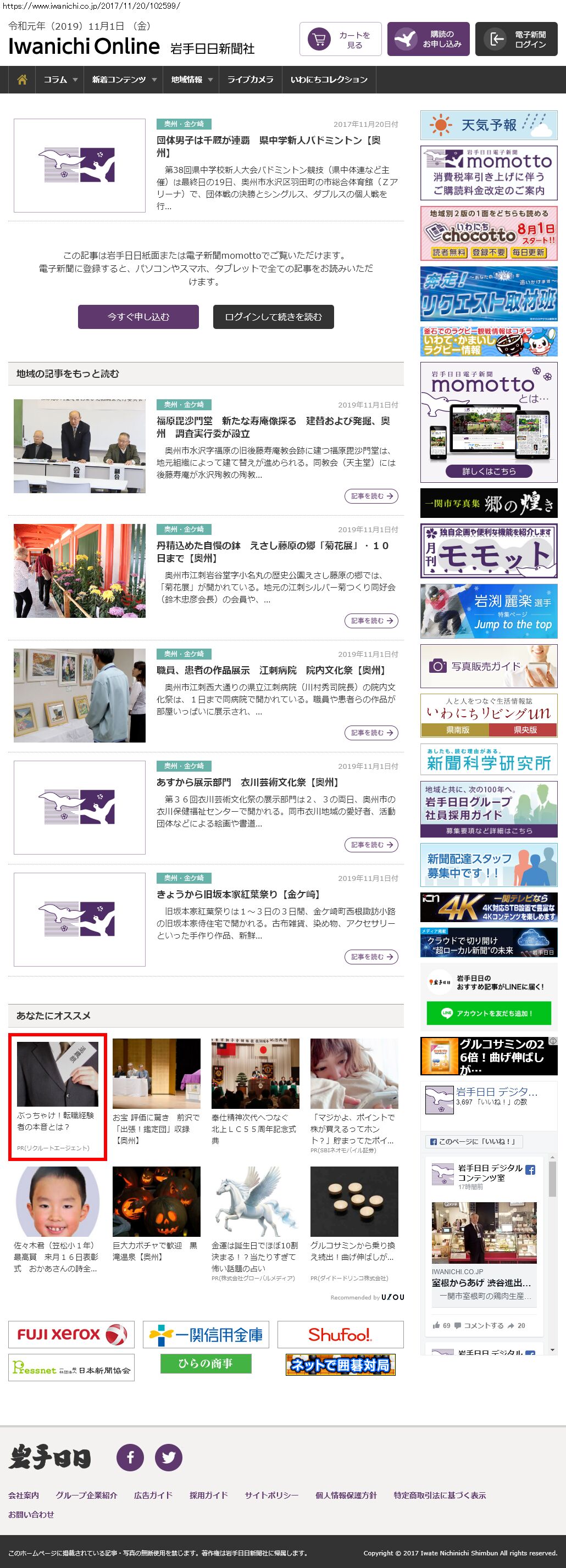Tap 購読のお申し込み subscription button
The height and width of the screenshot is (1568, 566).
tap(428, 40)
